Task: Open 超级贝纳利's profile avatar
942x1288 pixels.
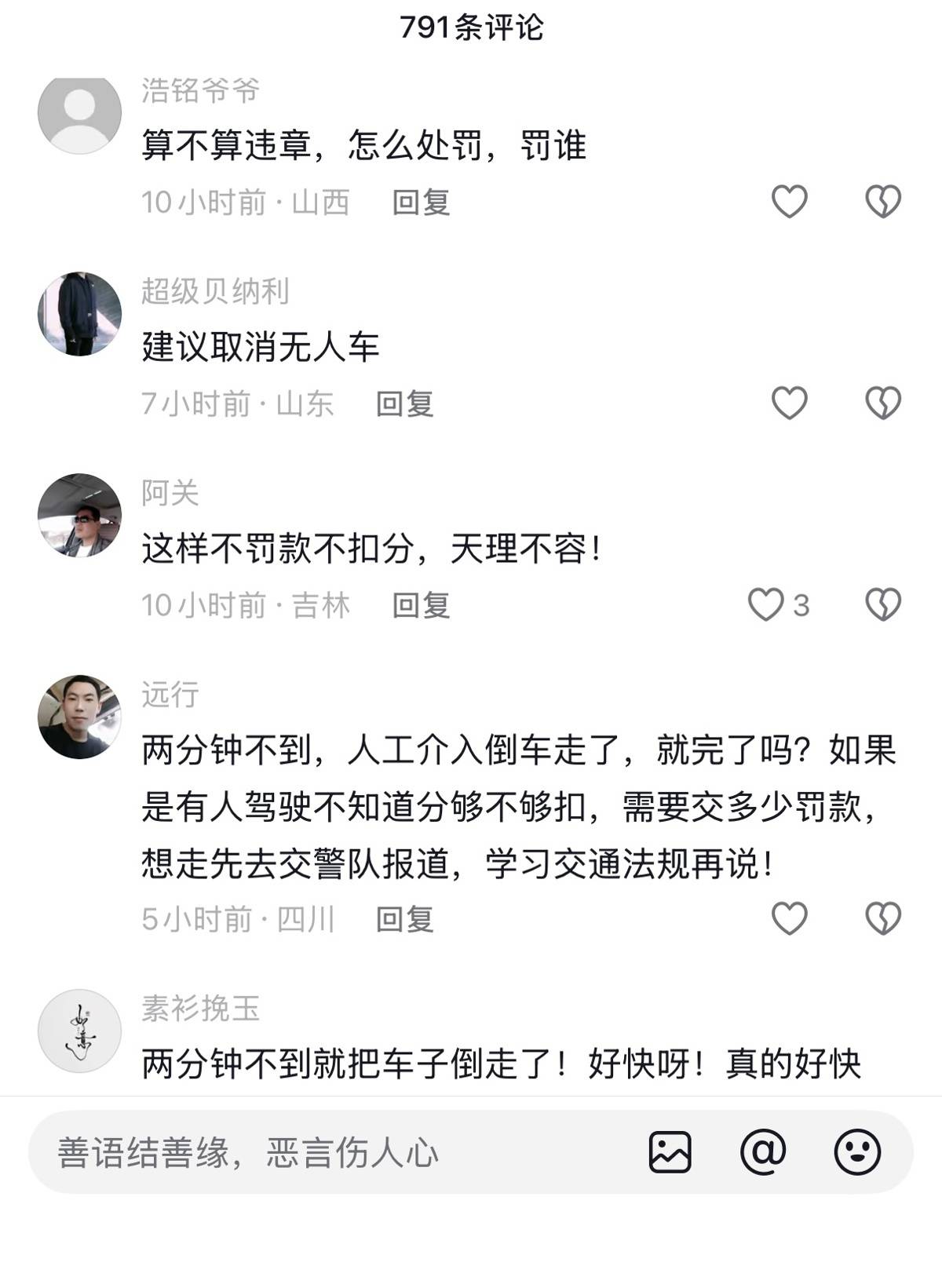Action: tap(79, 314)
